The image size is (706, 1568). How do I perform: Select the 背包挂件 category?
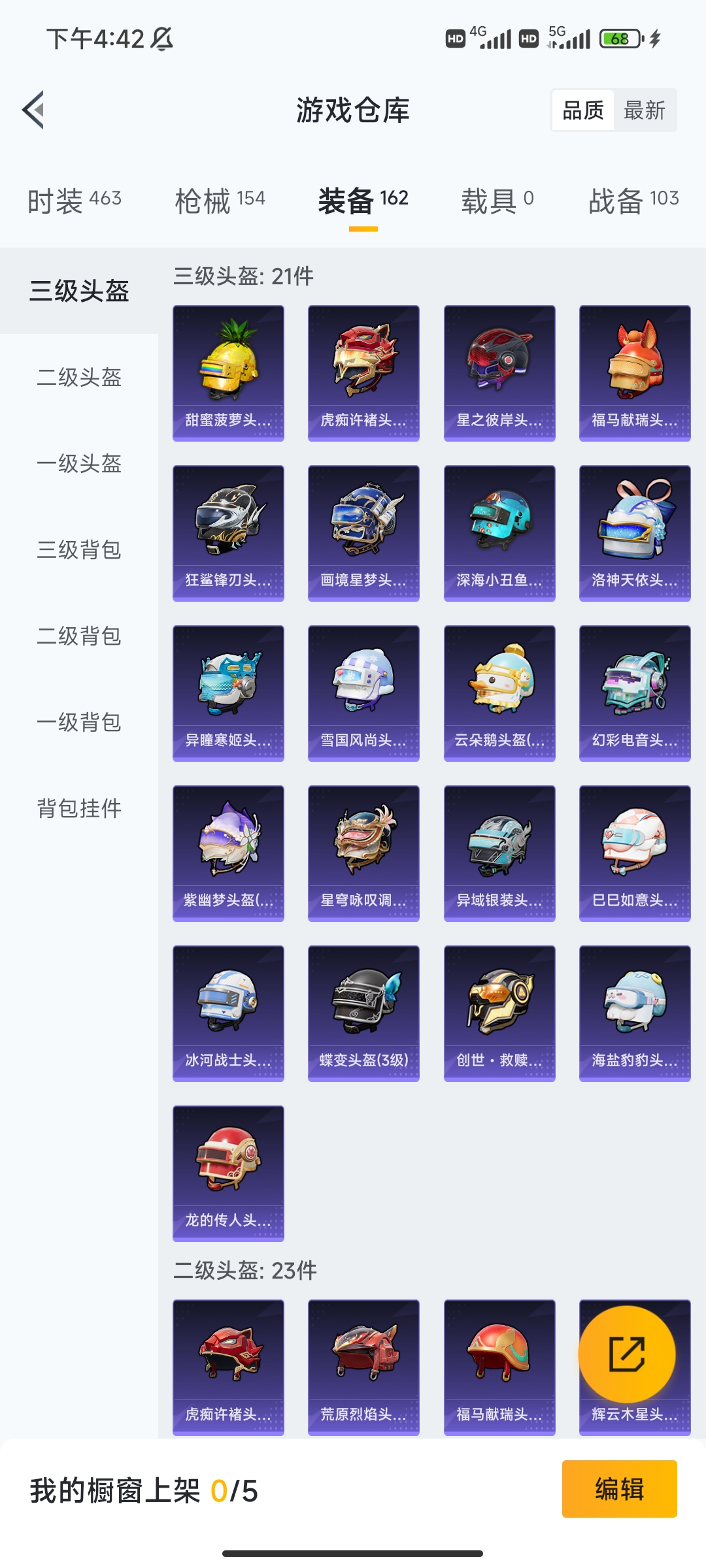[x=78, y=809]
